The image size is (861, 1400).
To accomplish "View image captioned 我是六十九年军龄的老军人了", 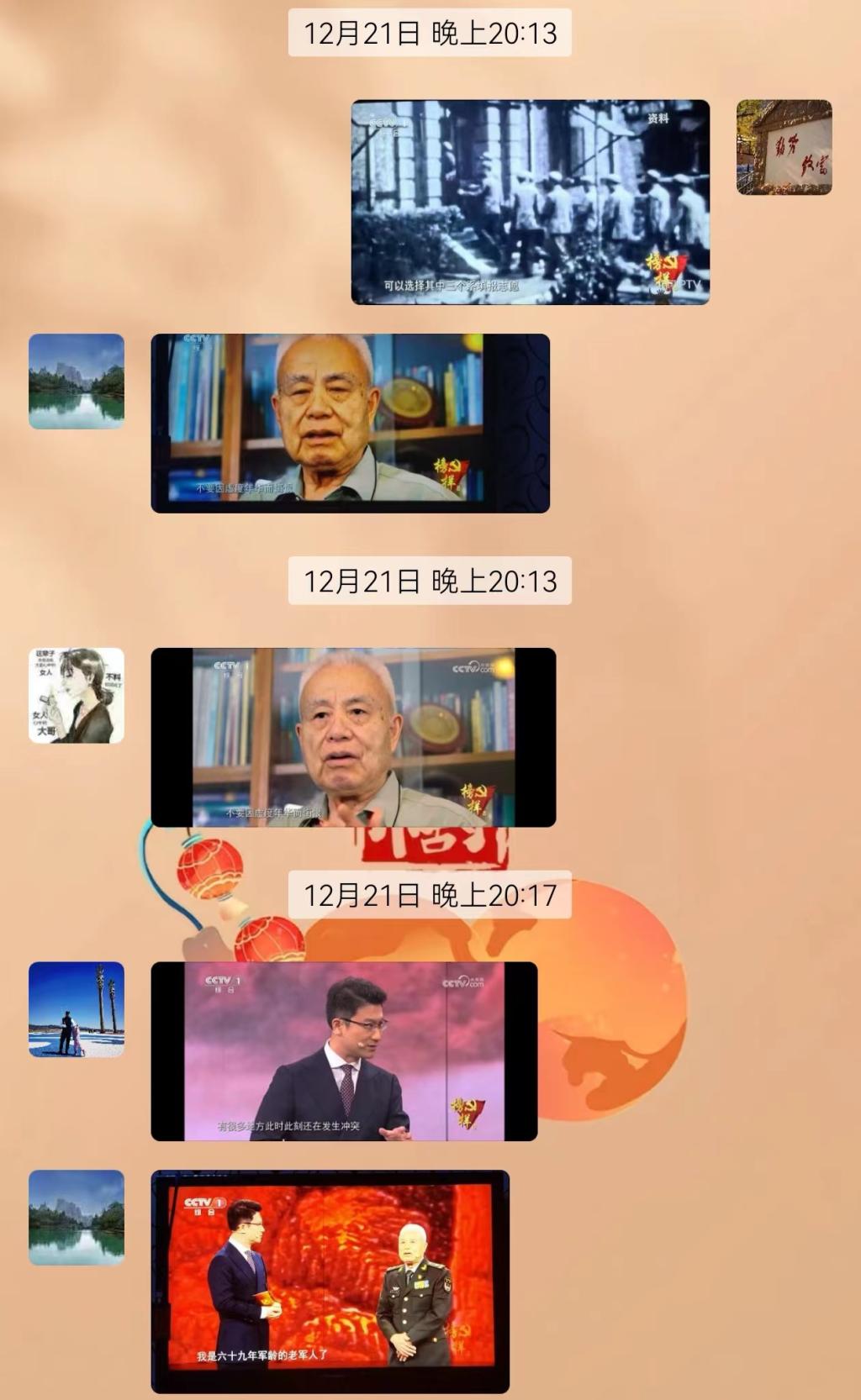I will click(x=330, y=1281).
